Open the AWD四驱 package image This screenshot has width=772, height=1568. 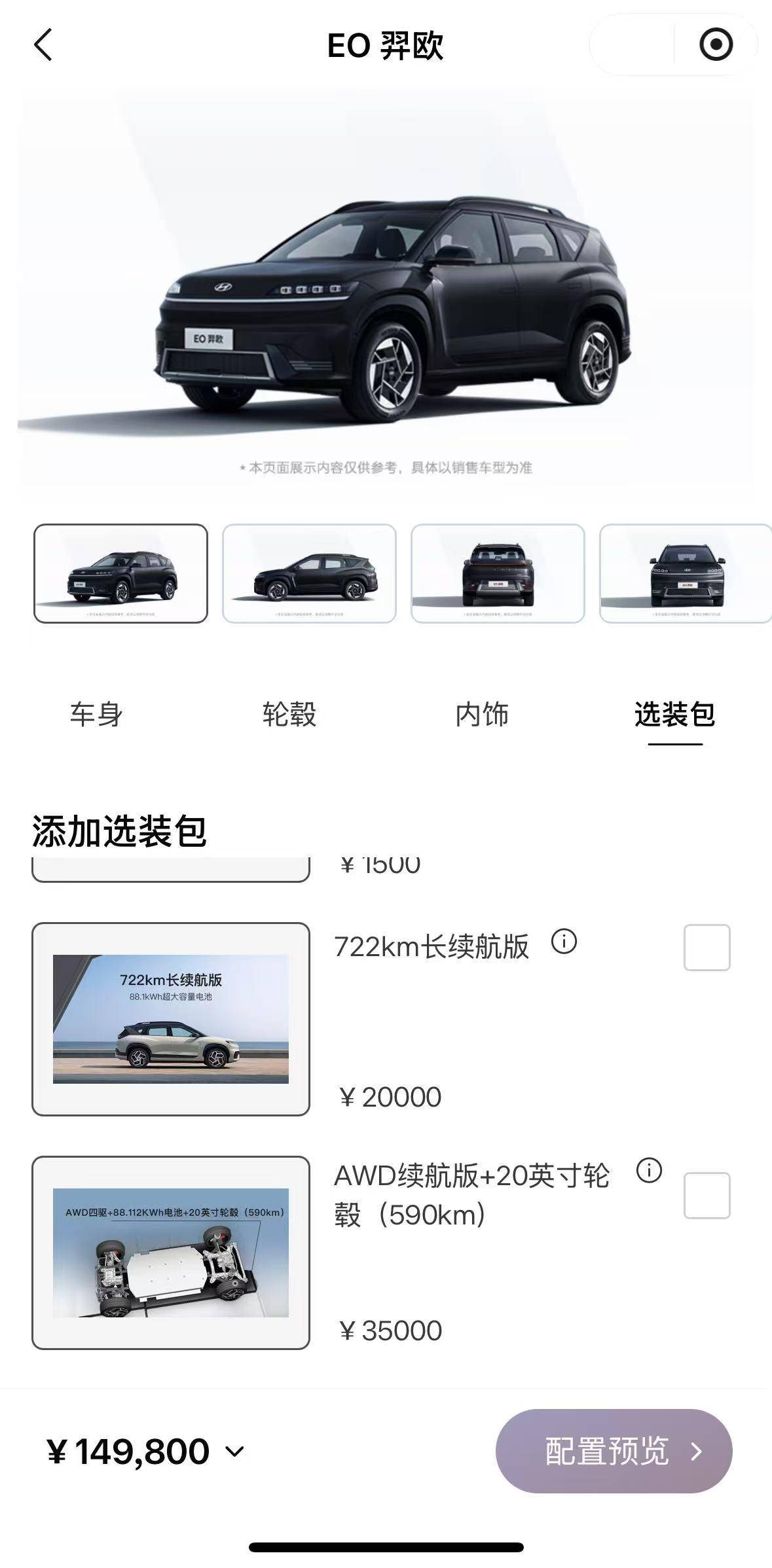[x=171, y=1252]
